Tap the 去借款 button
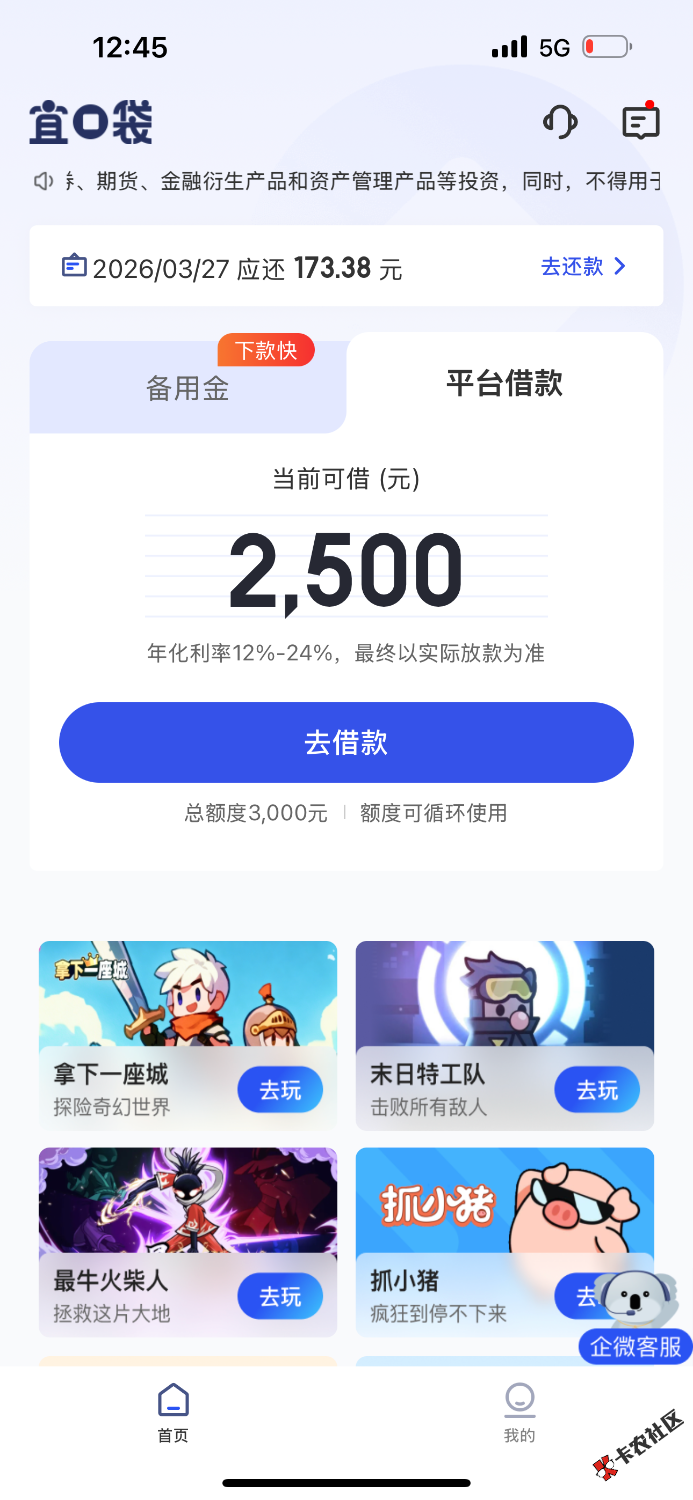Viewport: 693px width, 1500px height. tap(346, 743)
